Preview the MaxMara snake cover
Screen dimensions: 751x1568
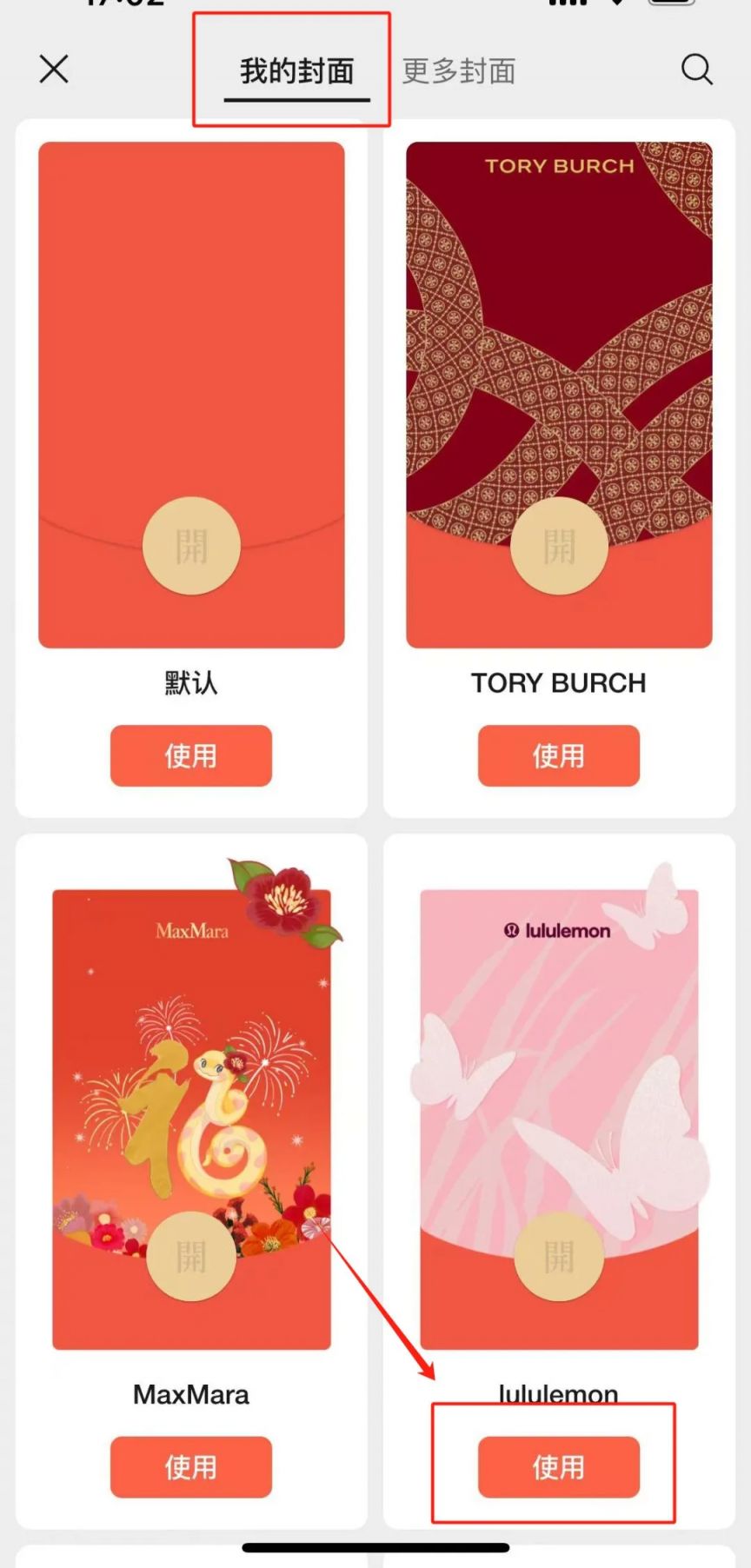191,1104
